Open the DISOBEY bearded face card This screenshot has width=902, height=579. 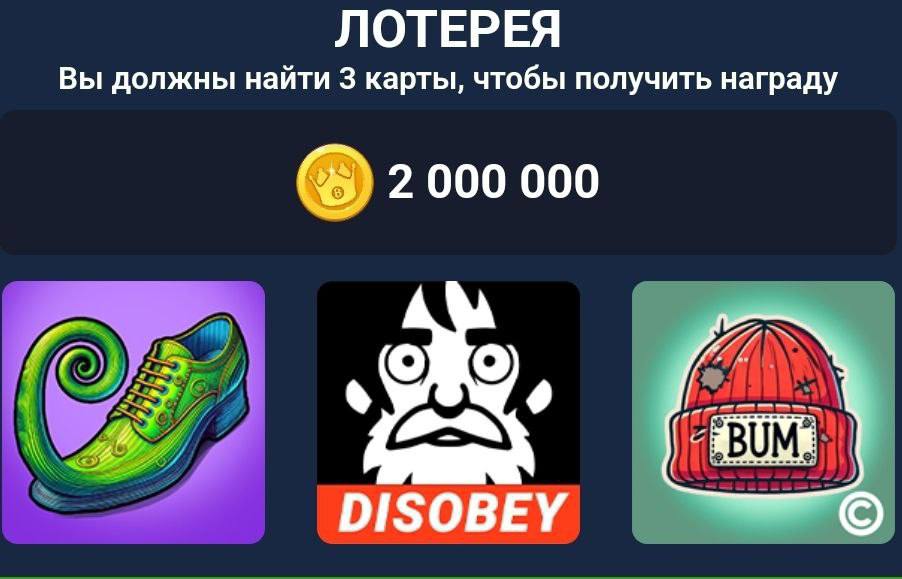448,412
